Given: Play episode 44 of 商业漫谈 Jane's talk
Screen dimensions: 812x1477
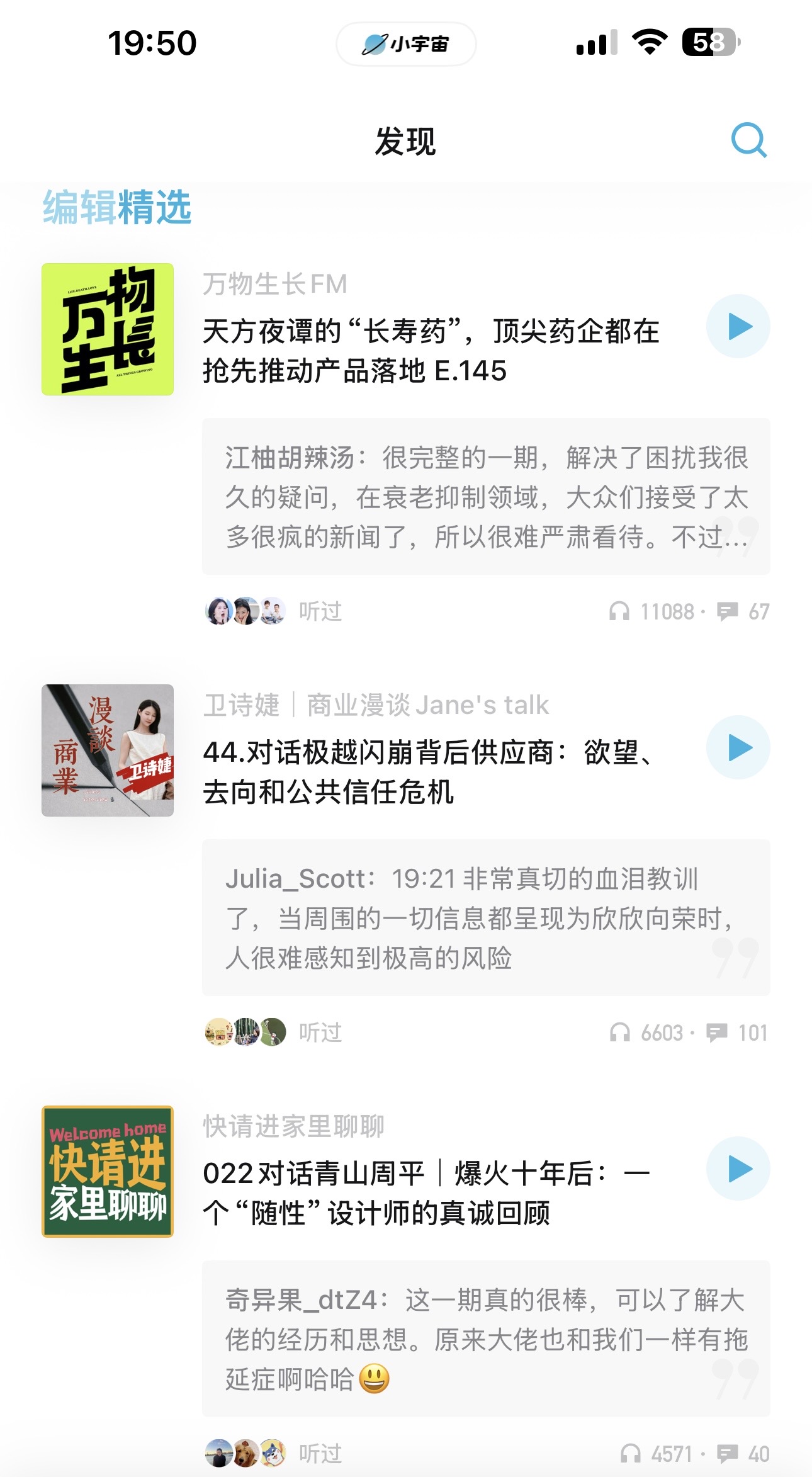Looking at the screenshot, I should tap(738, 747).
